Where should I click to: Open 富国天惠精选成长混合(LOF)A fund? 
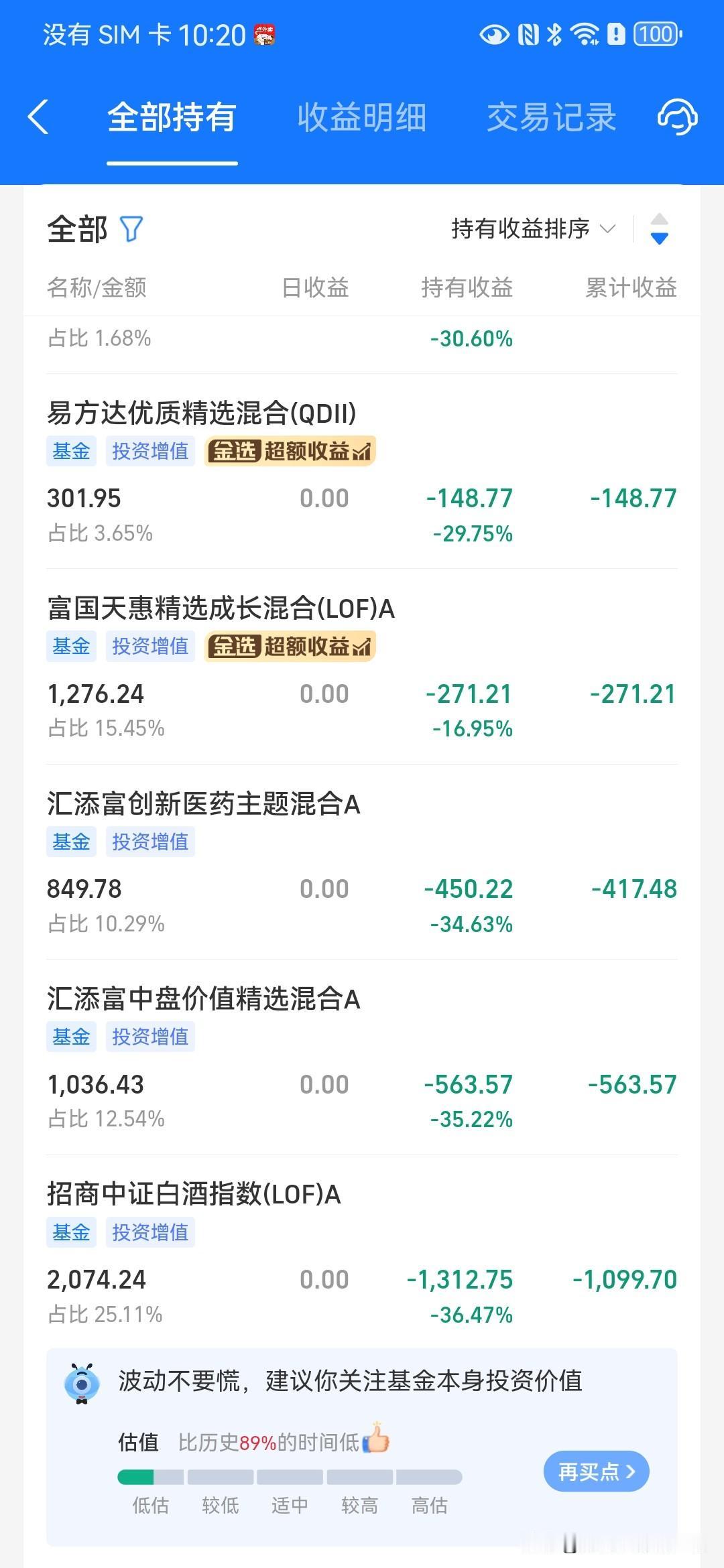coord(362,667)
